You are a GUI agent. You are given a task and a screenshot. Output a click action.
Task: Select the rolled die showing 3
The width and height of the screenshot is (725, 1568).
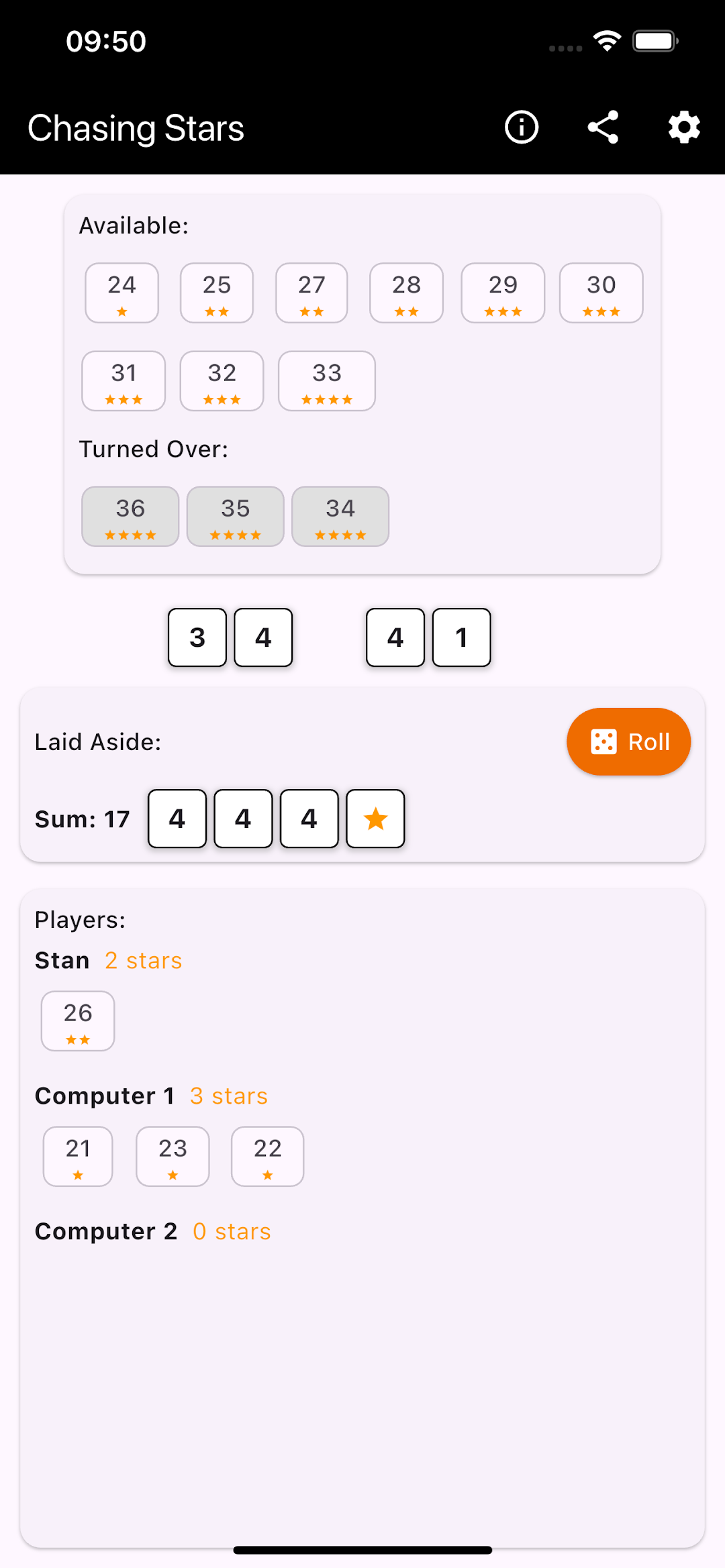point(197,637)
